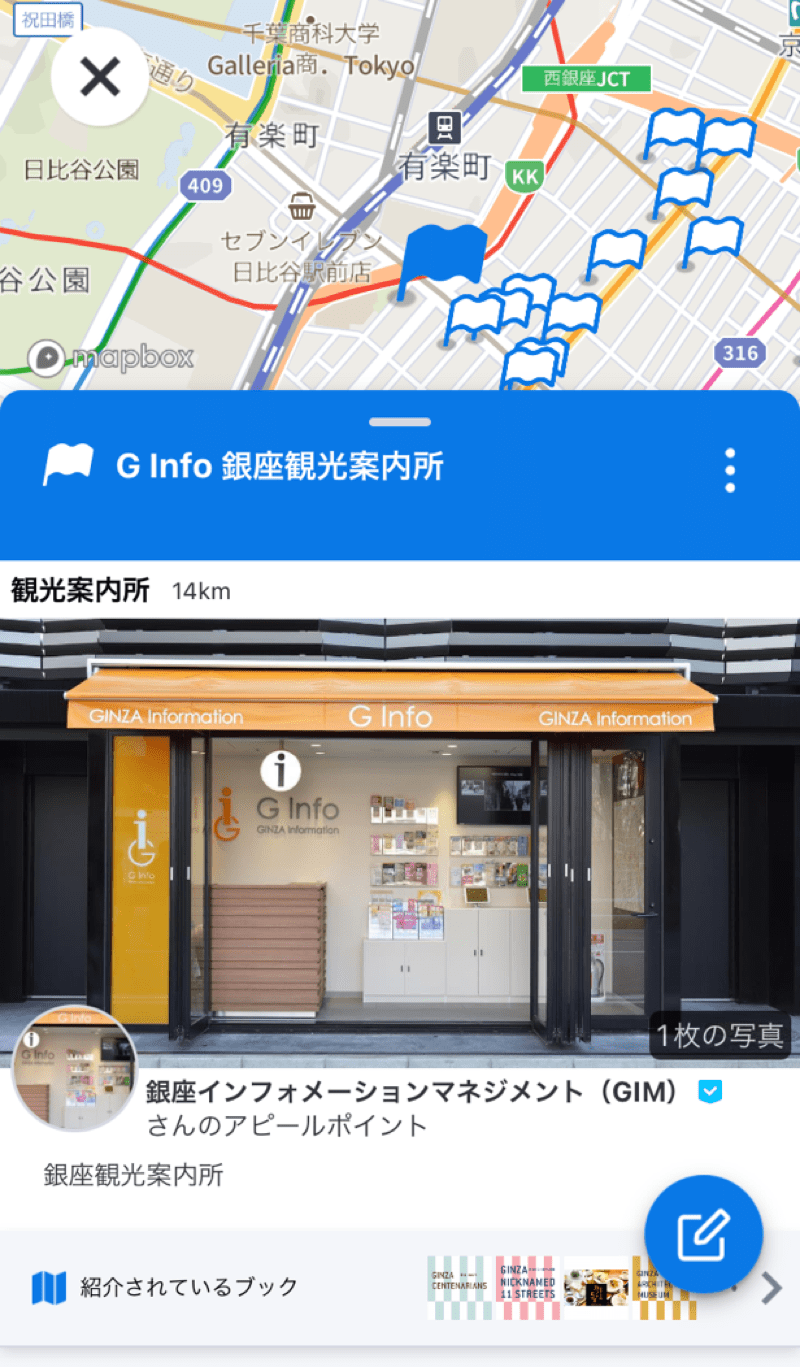Tap the edit floating action button
800x1367 pixels.
click(x=704, y=1235)
